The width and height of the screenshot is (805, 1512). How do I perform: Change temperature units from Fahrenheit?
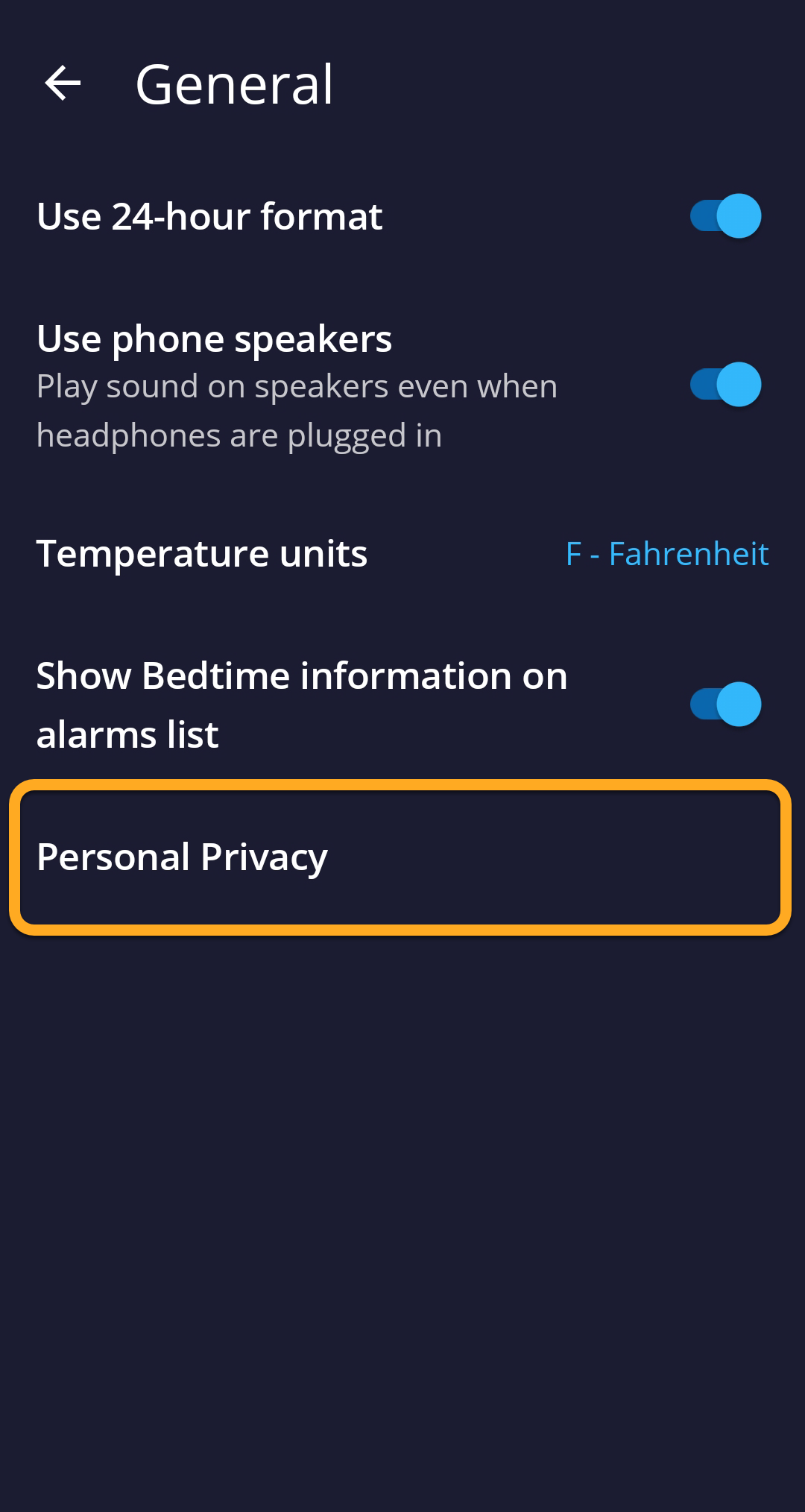pos(666,554)
